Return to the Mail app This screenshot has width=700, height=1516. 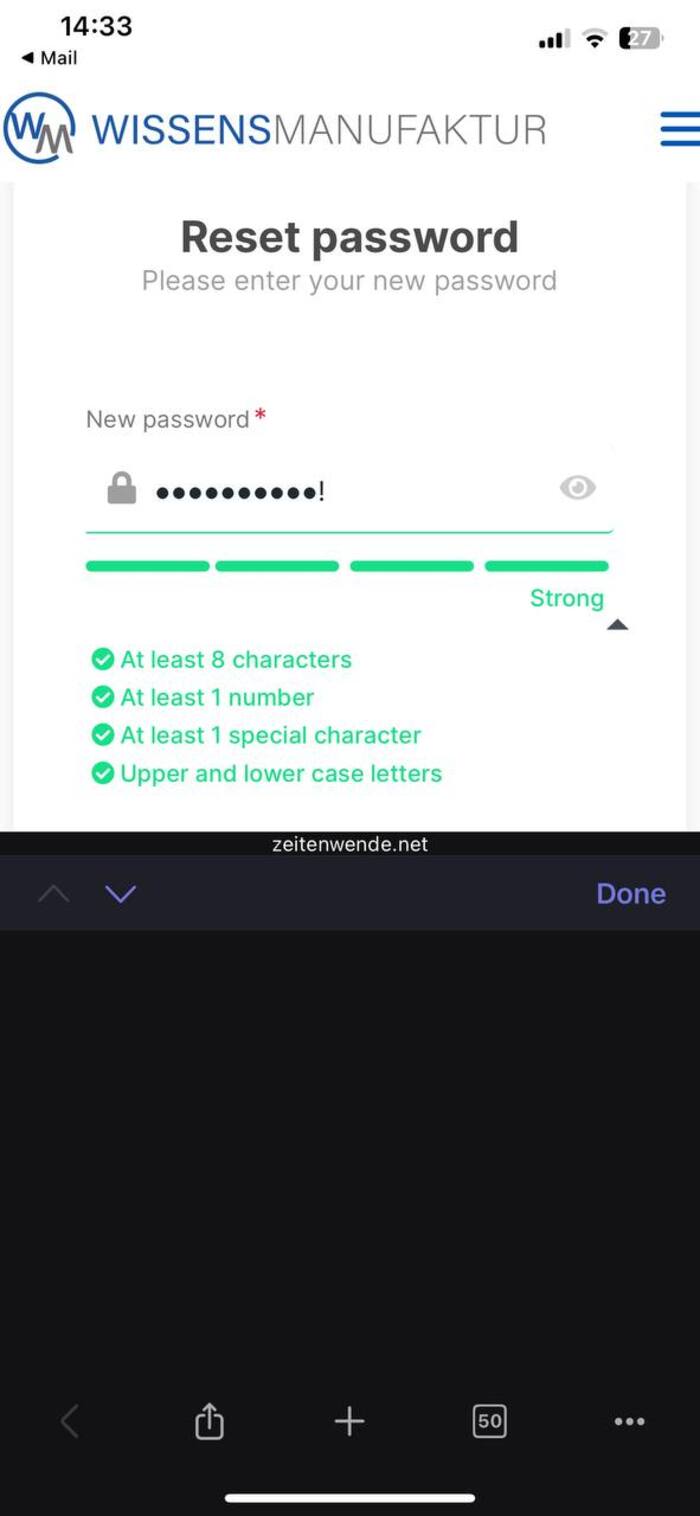(x=50, y=58)
